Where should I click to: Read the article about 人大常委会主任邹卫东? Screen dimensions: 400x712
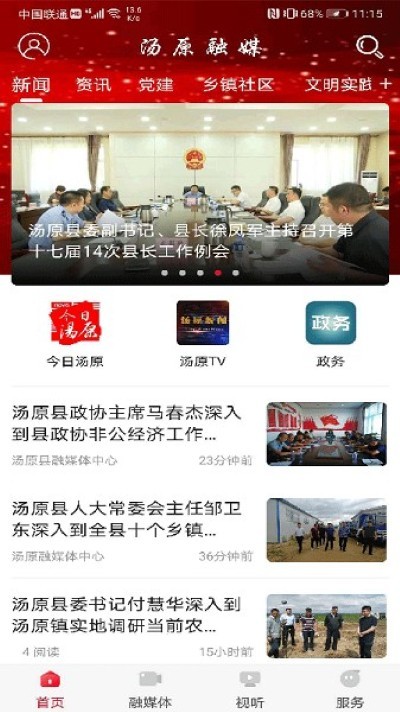pos(200,530)
